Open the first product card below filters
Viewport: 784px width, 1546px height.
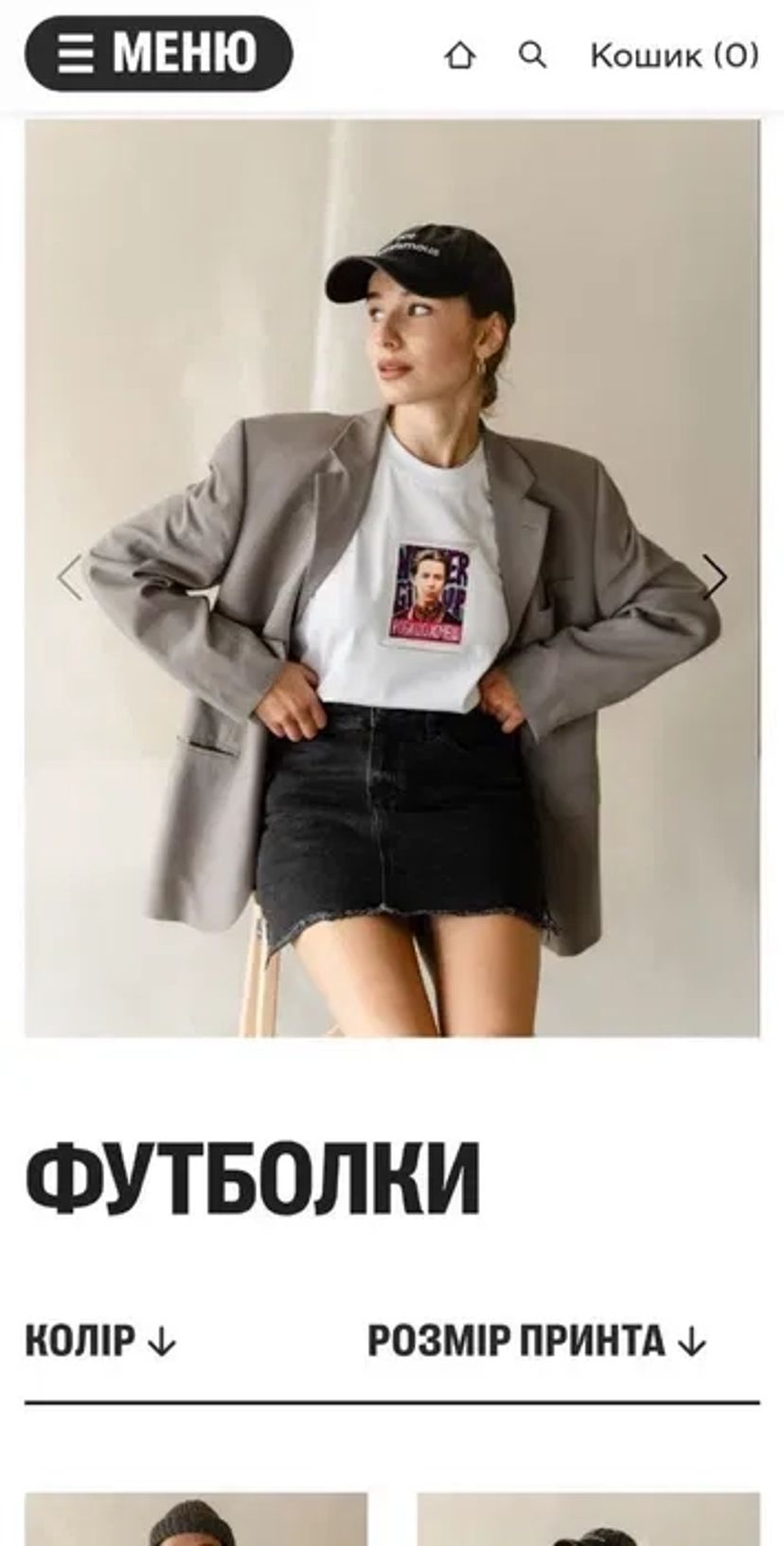[196, 1519]
